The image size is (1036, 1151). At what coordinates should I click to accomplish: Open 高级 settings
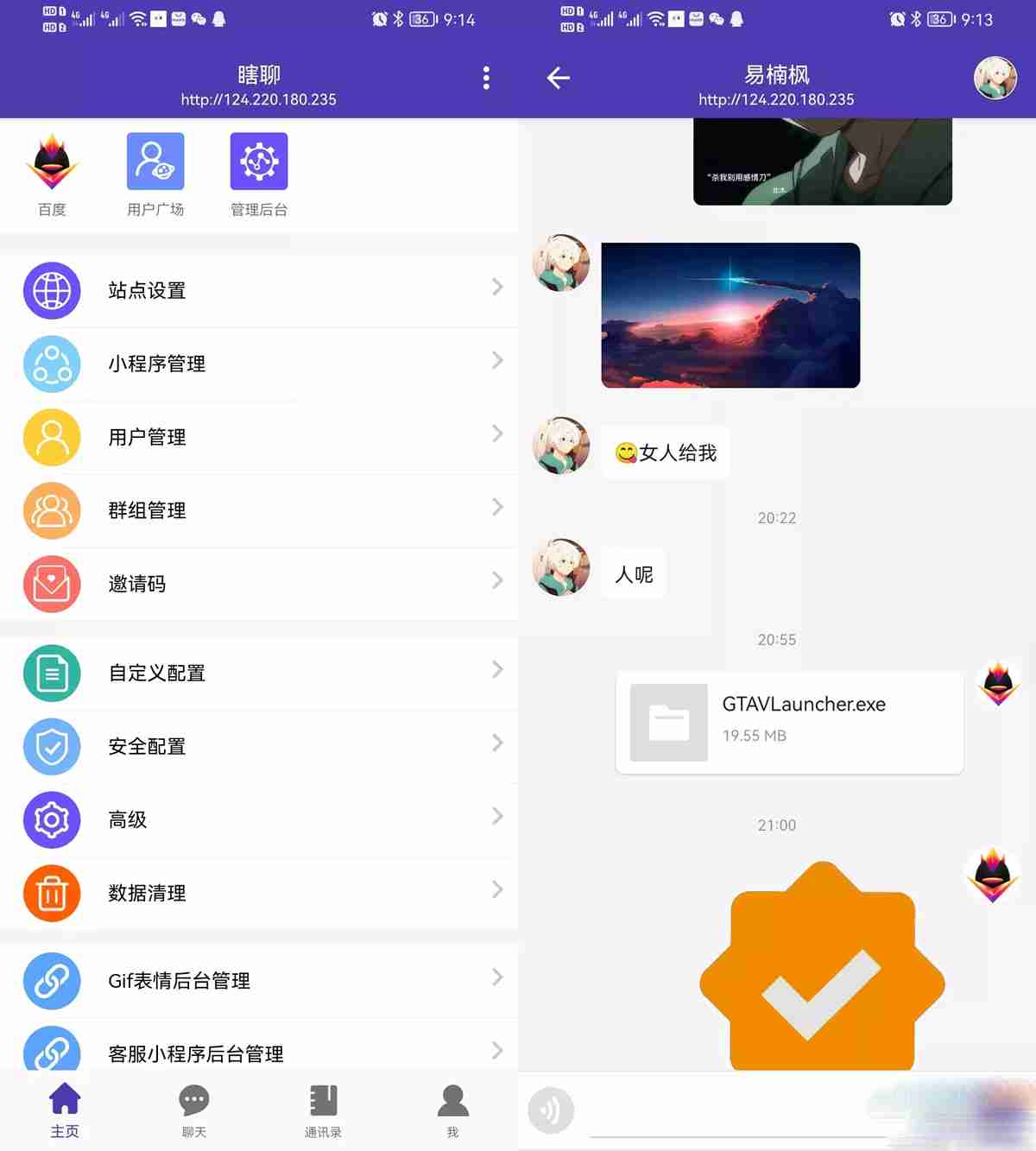click(x=259, y=819)
